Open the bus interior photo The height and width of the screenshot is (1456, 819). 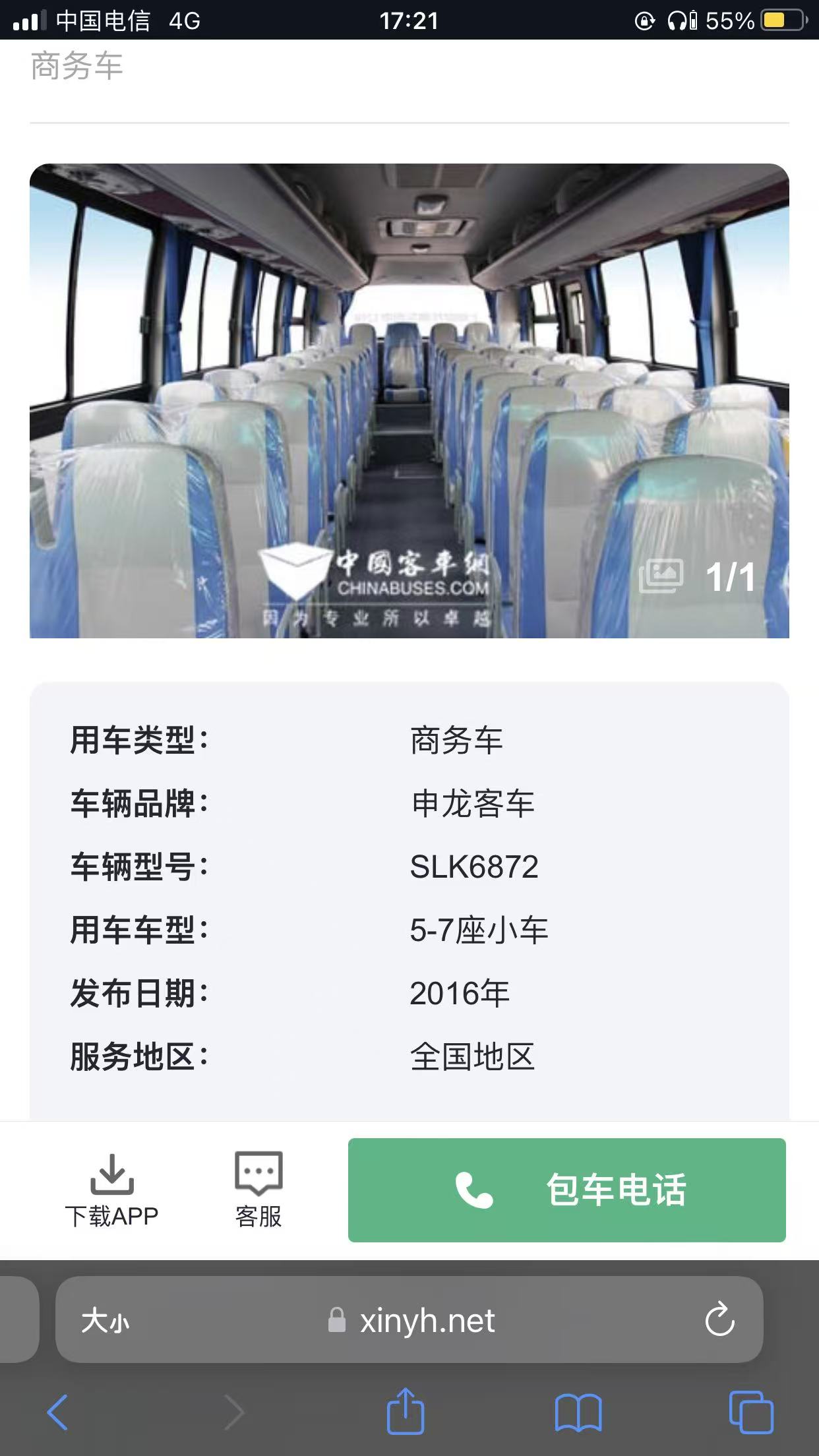(409, 400)
